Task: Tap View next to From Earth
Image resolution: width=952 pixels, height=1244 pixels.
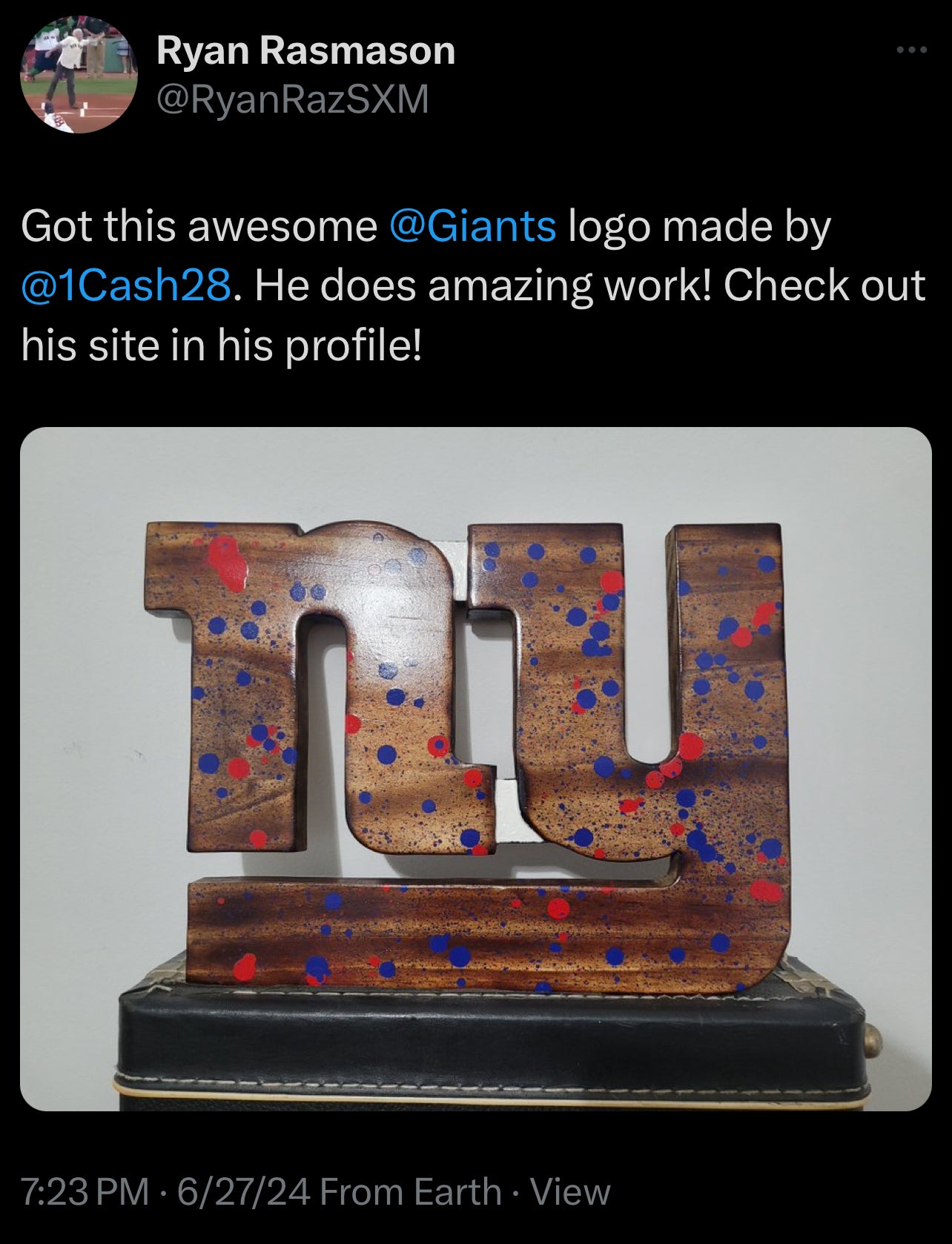Action: (x=570, y=1191)
